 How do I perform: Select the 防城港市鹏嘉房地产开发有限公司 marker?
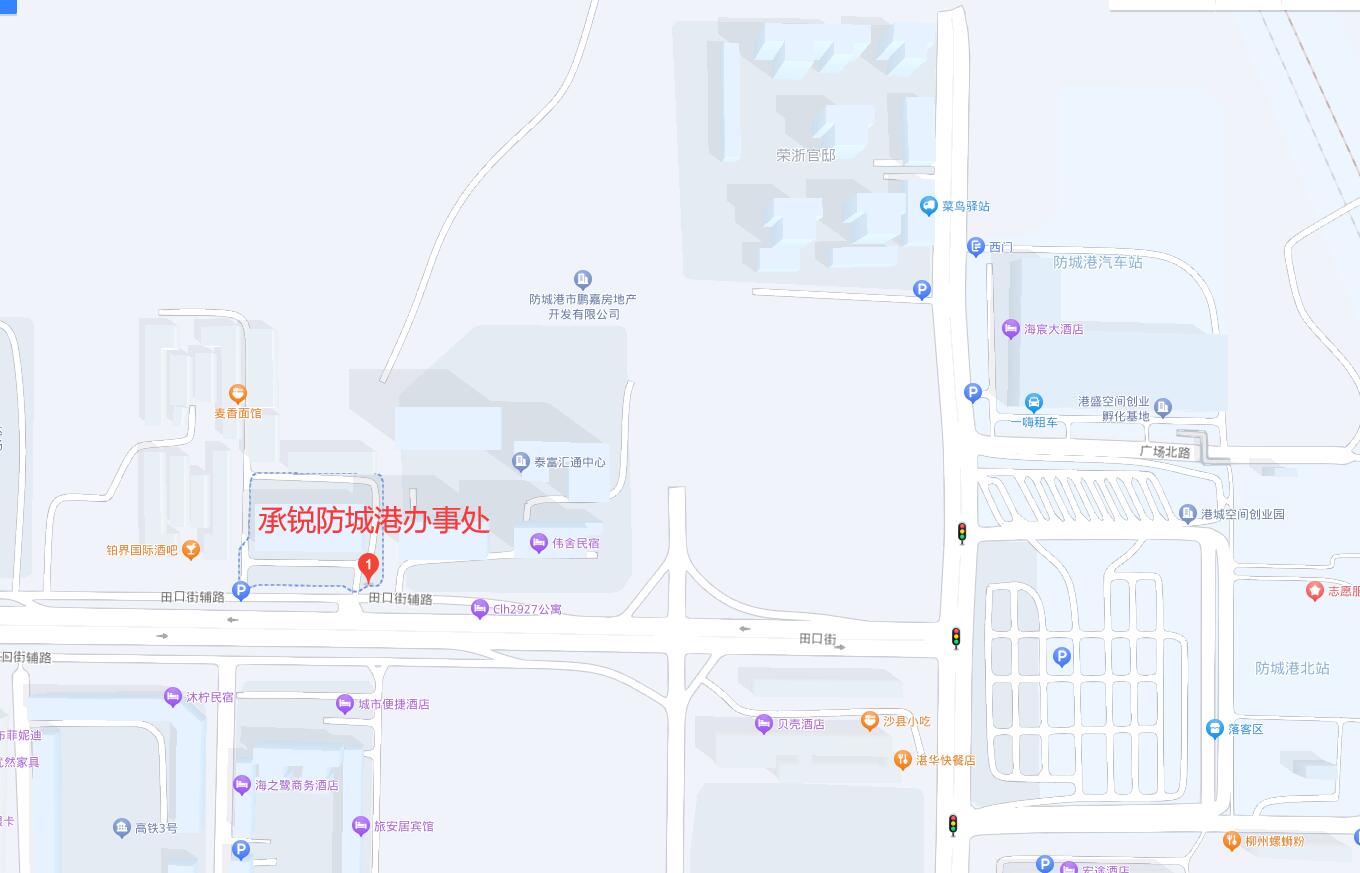coord(582,279)
